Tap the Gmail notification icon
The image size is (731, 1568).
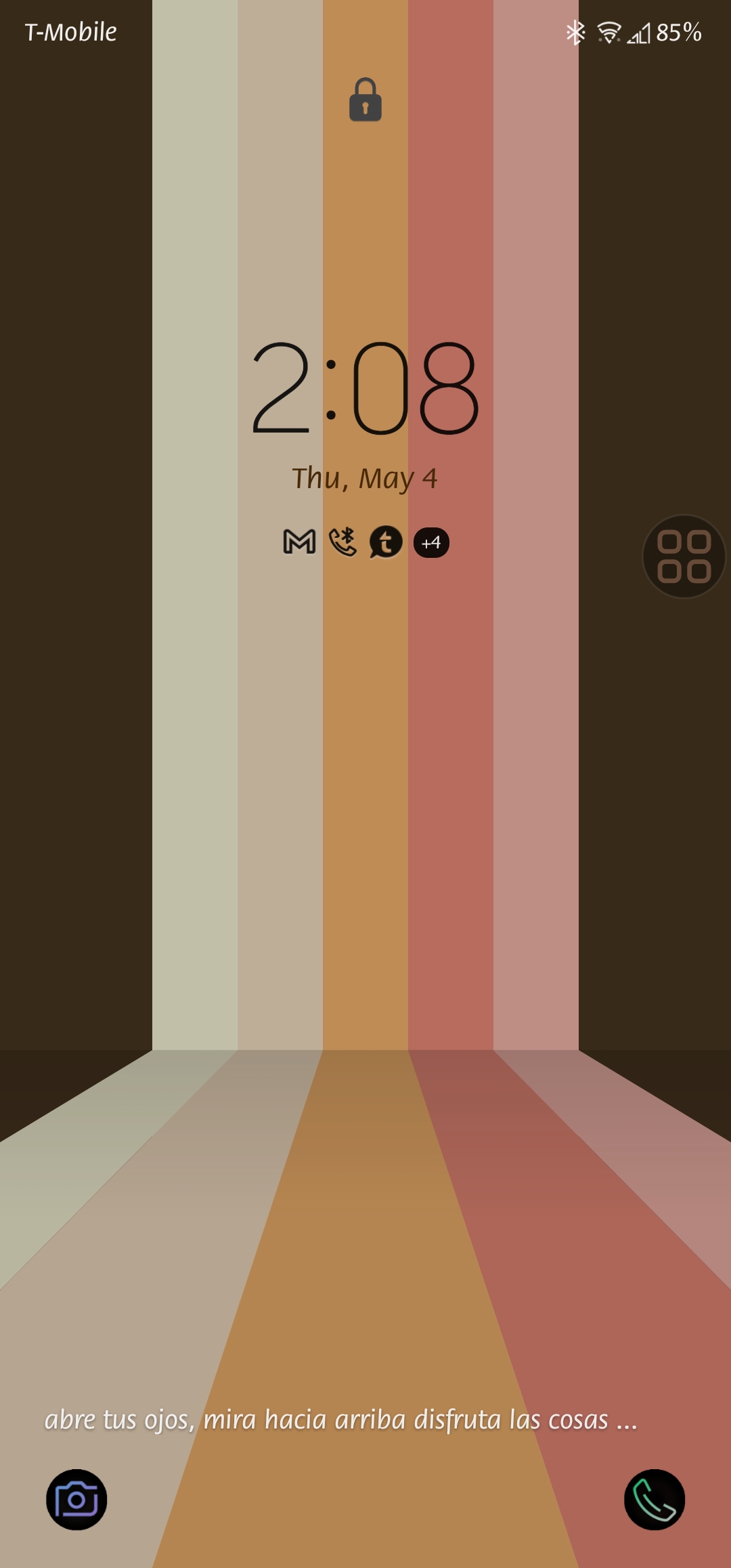tap(299, 542)
